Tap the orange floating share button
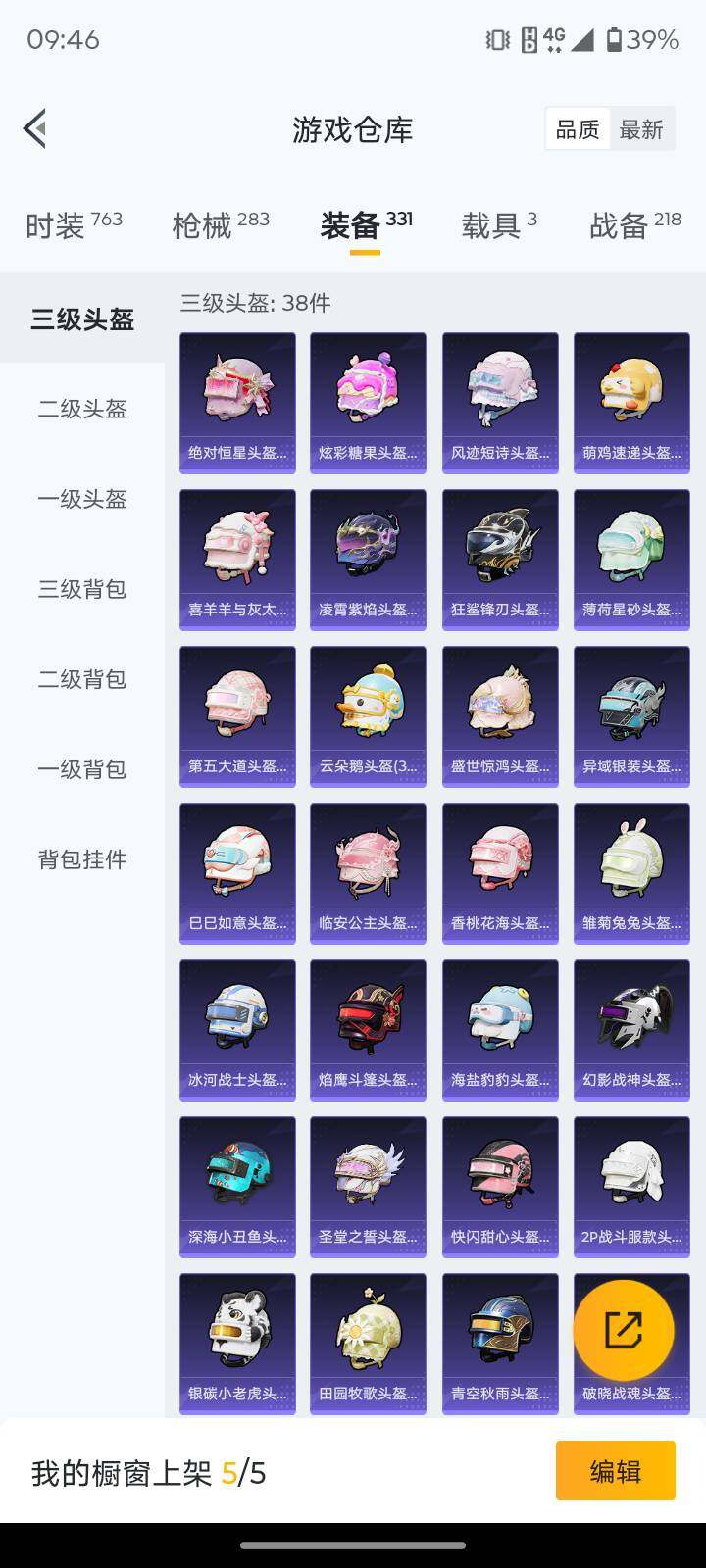 pyautogui.click(x=624, y=1330)
